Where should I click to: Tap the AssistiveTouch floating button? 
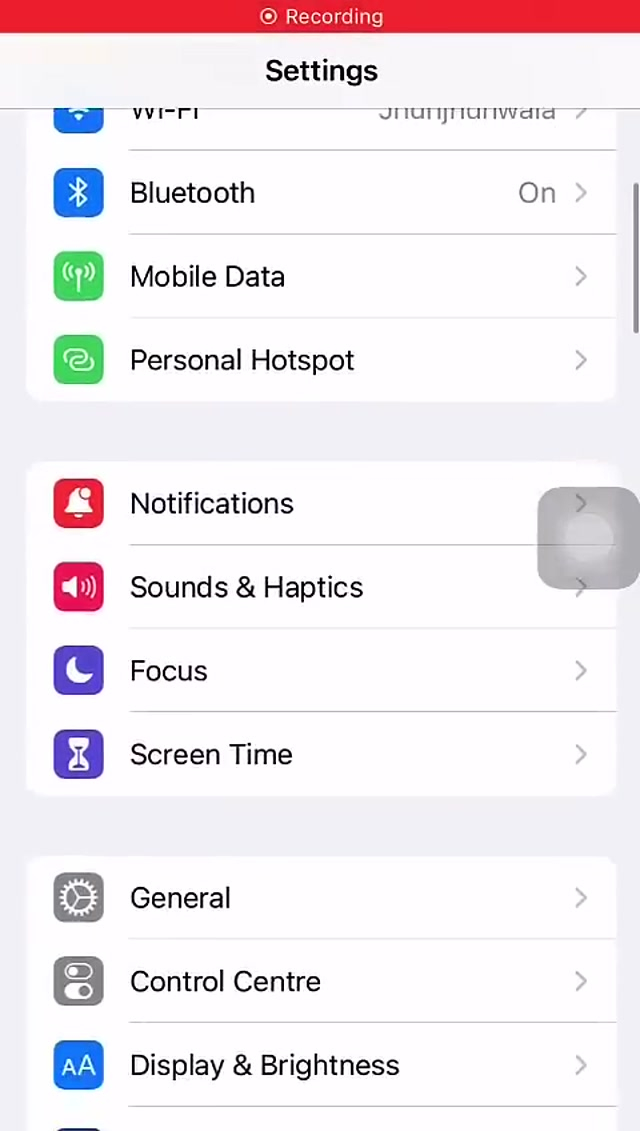(x=588, y=538)
